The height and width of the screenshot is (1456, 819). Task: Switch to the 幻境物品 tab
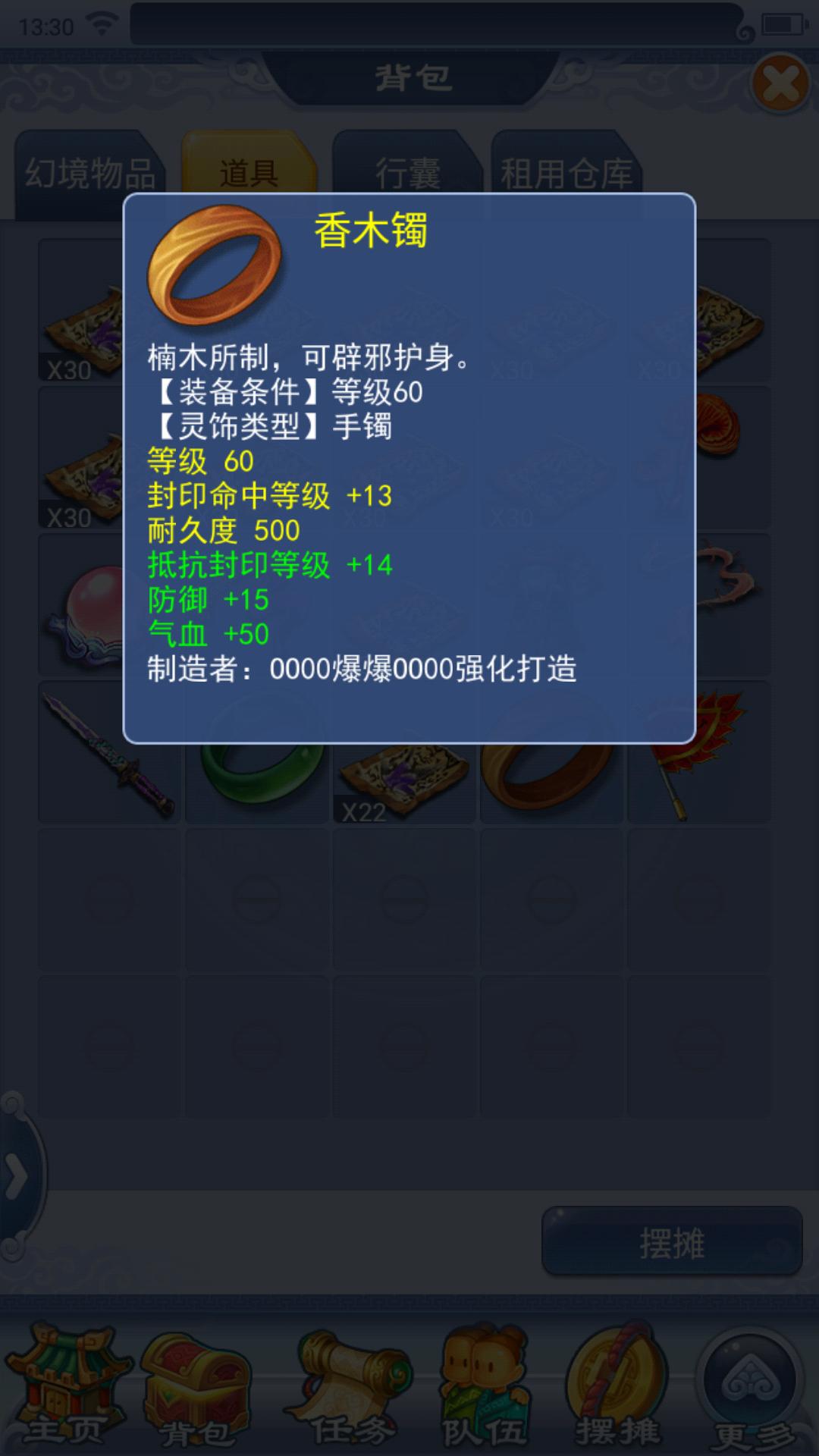pyautogui.click(x=89, y=174)
